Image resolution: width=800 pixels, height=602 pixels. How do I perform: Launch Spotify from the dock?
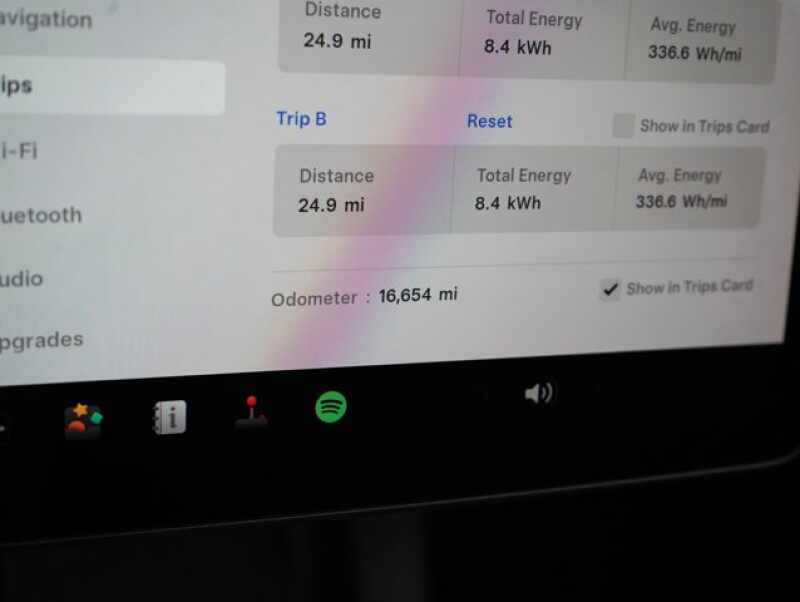(331, 407)
